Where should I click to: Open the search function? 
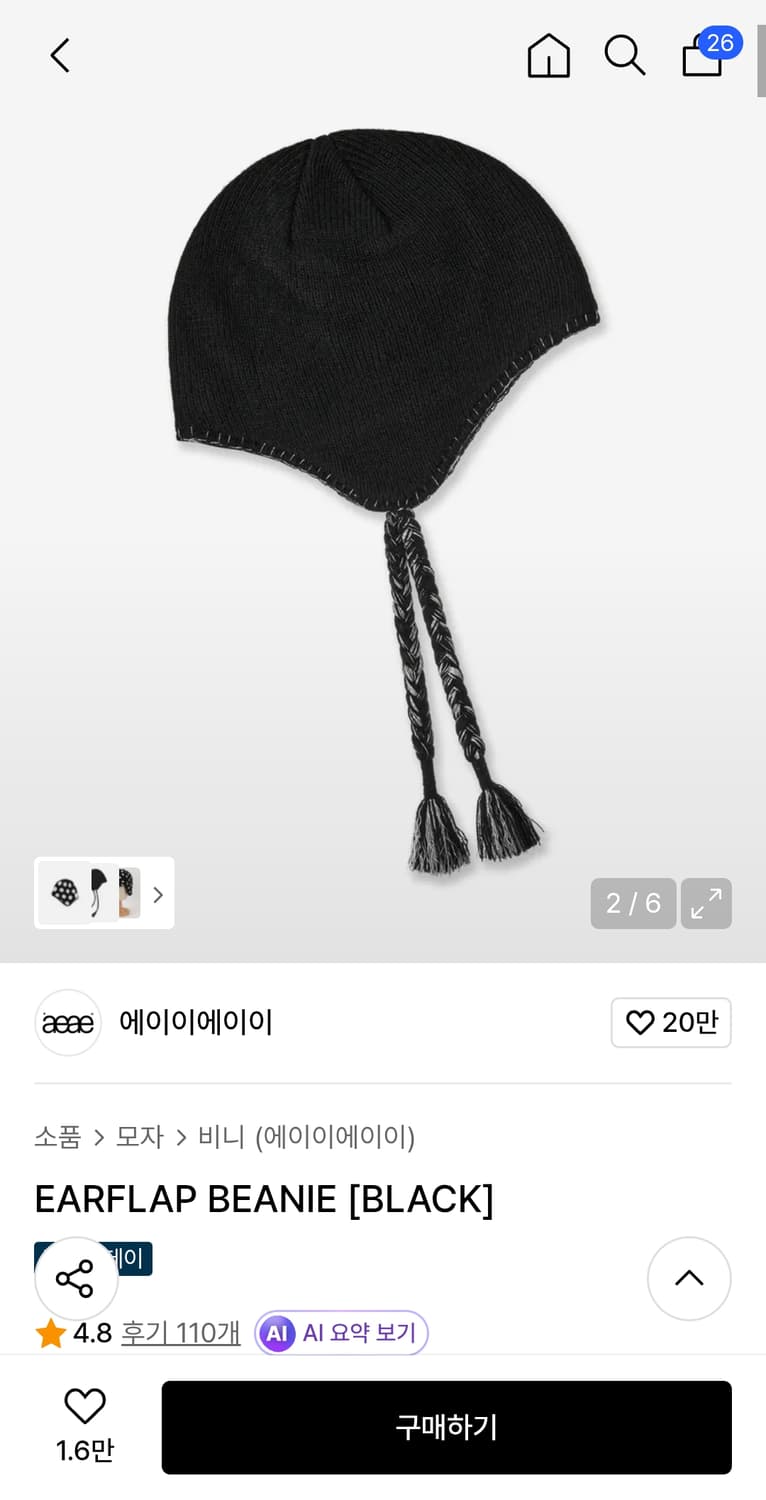(625, 56)
